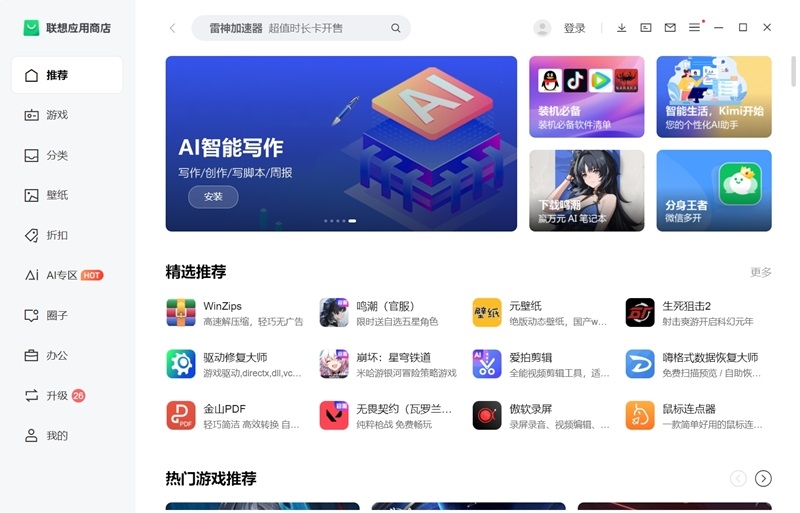Open the hamburger menu

(694, 28)
